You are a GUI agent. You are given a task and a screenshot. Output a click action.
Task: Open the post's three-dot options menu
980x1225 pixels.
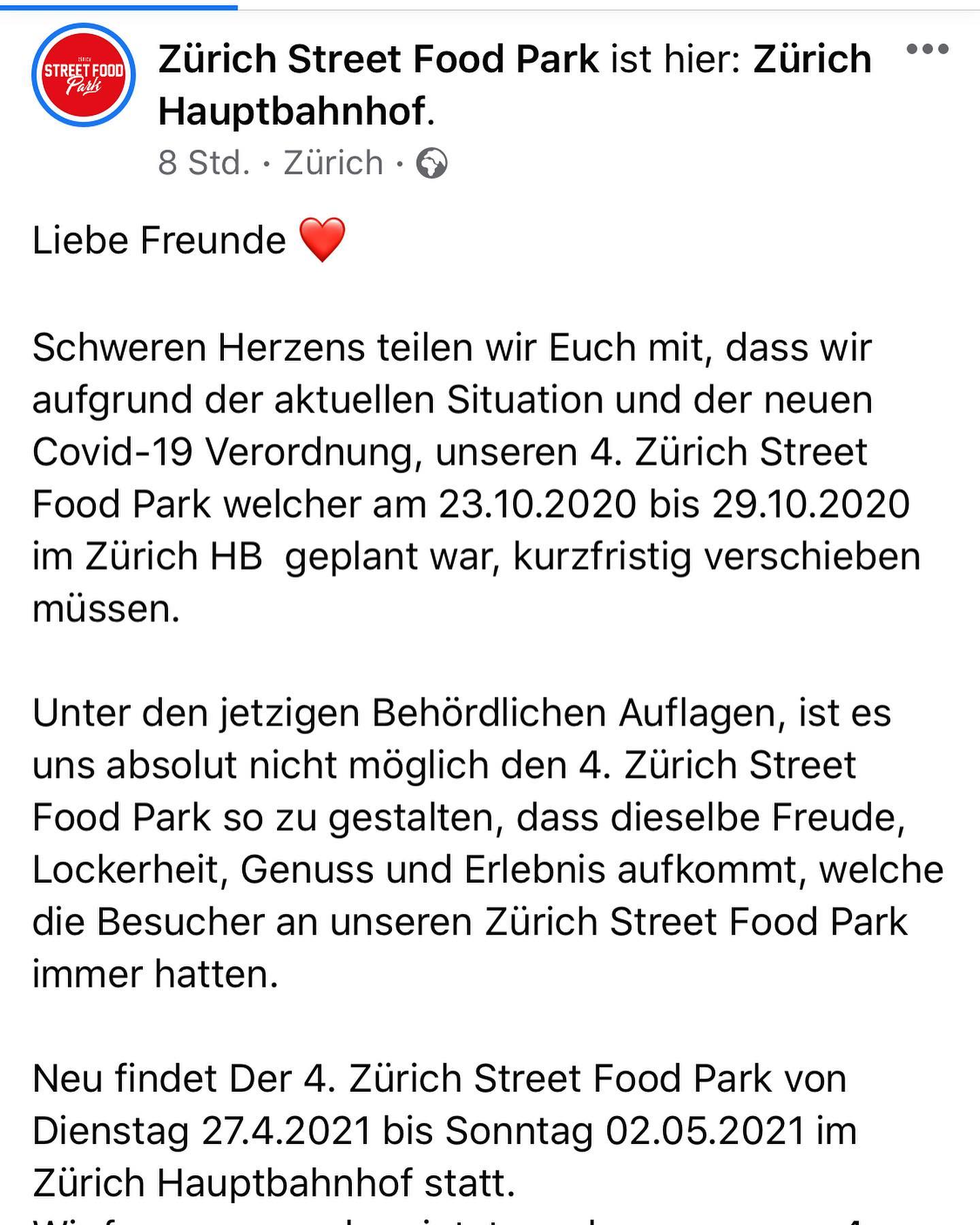[x=928, y=49]
